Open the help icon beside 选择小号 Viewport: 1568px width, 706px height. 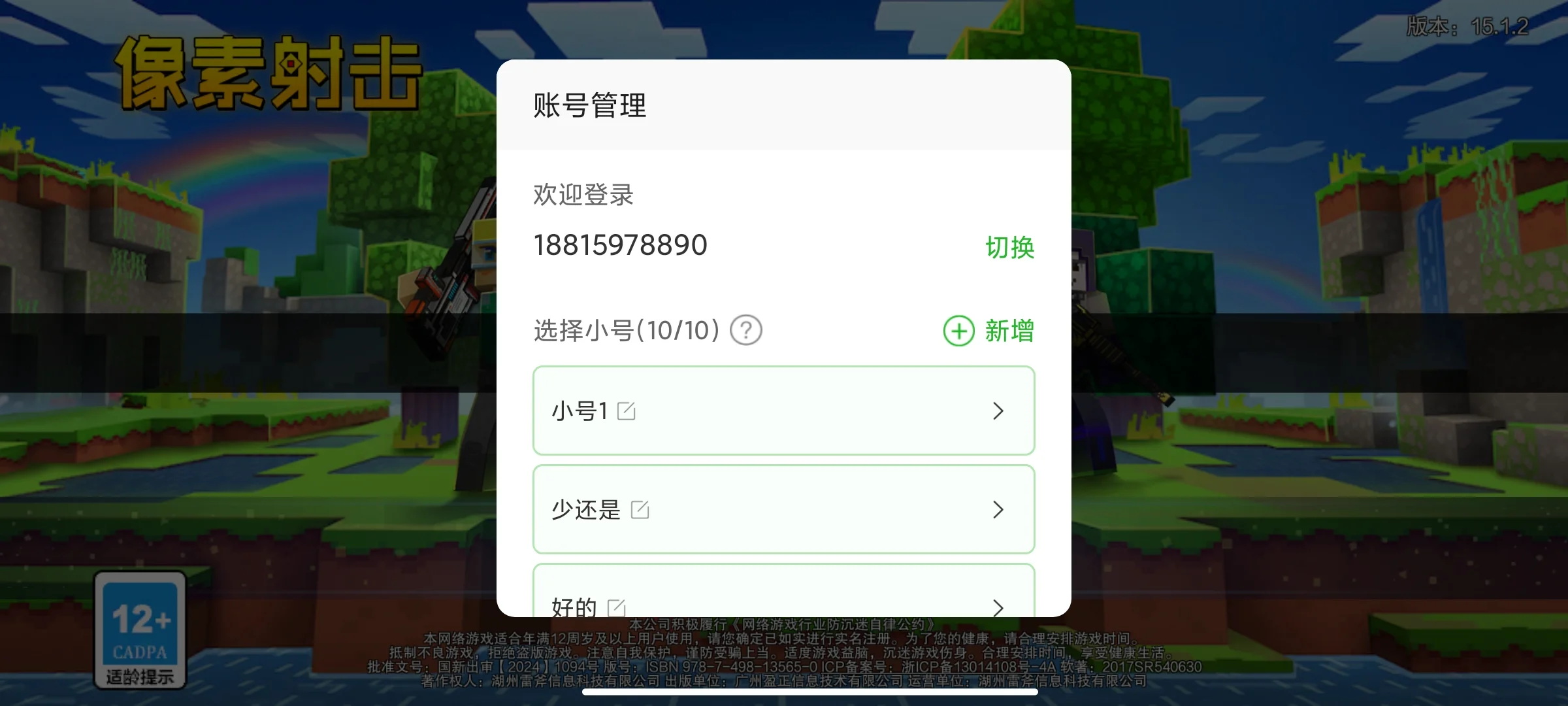click(745, 331)
